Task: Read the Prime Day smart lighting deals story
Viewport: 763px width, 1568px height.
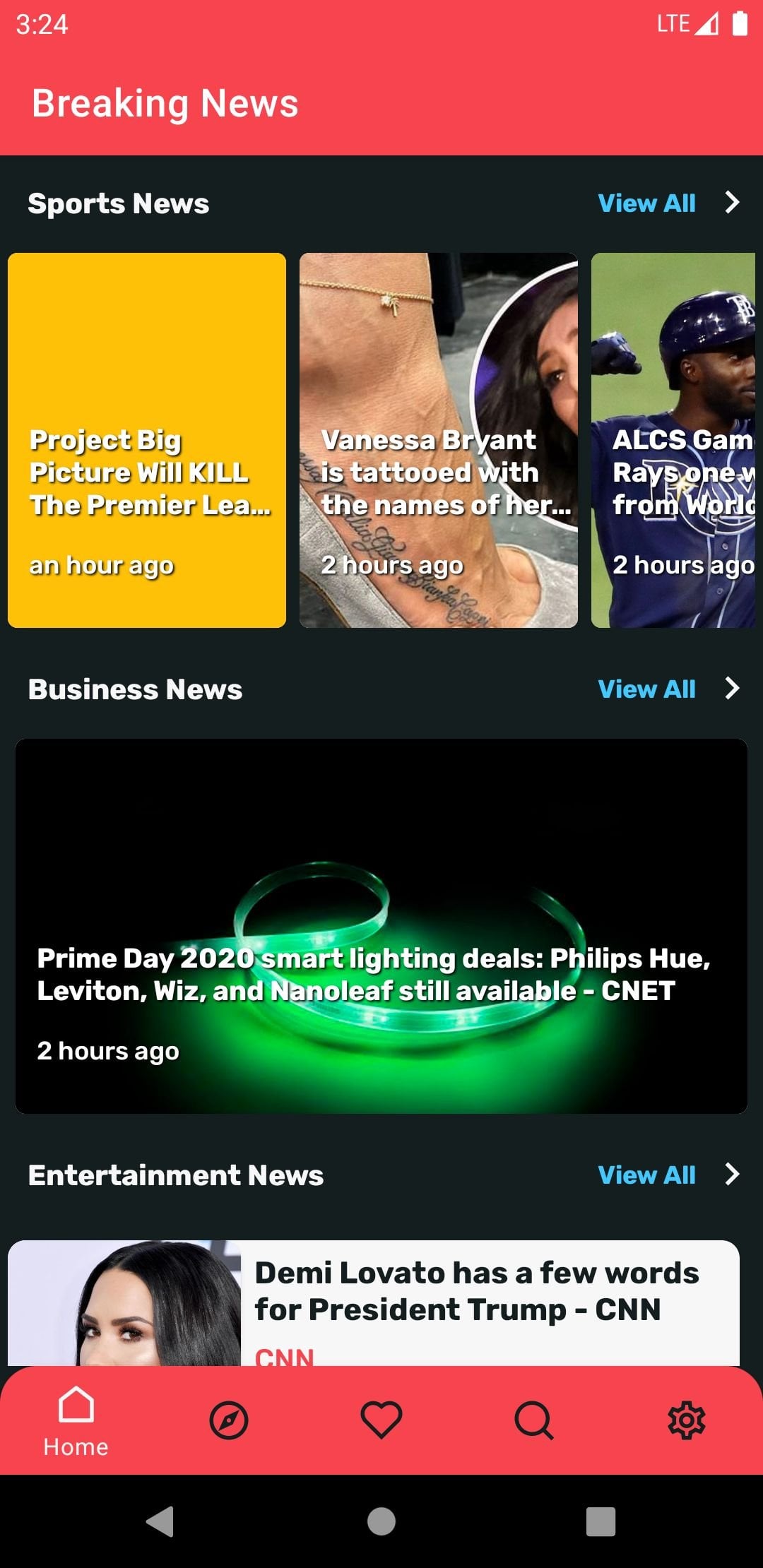Action: [x=381, y=926]
